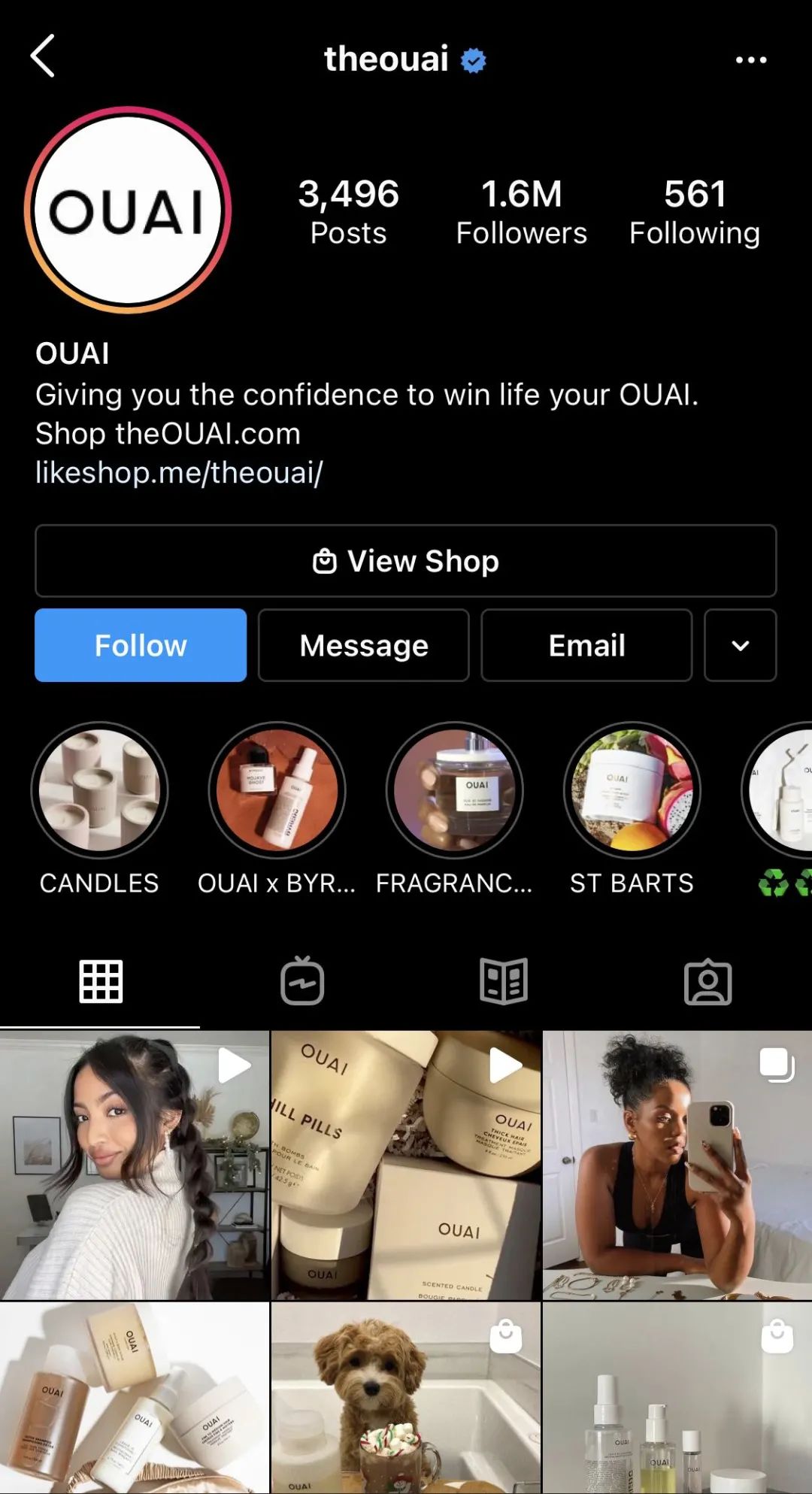
Task: Open the ST BARTS highlight
Action: point(632,791)
